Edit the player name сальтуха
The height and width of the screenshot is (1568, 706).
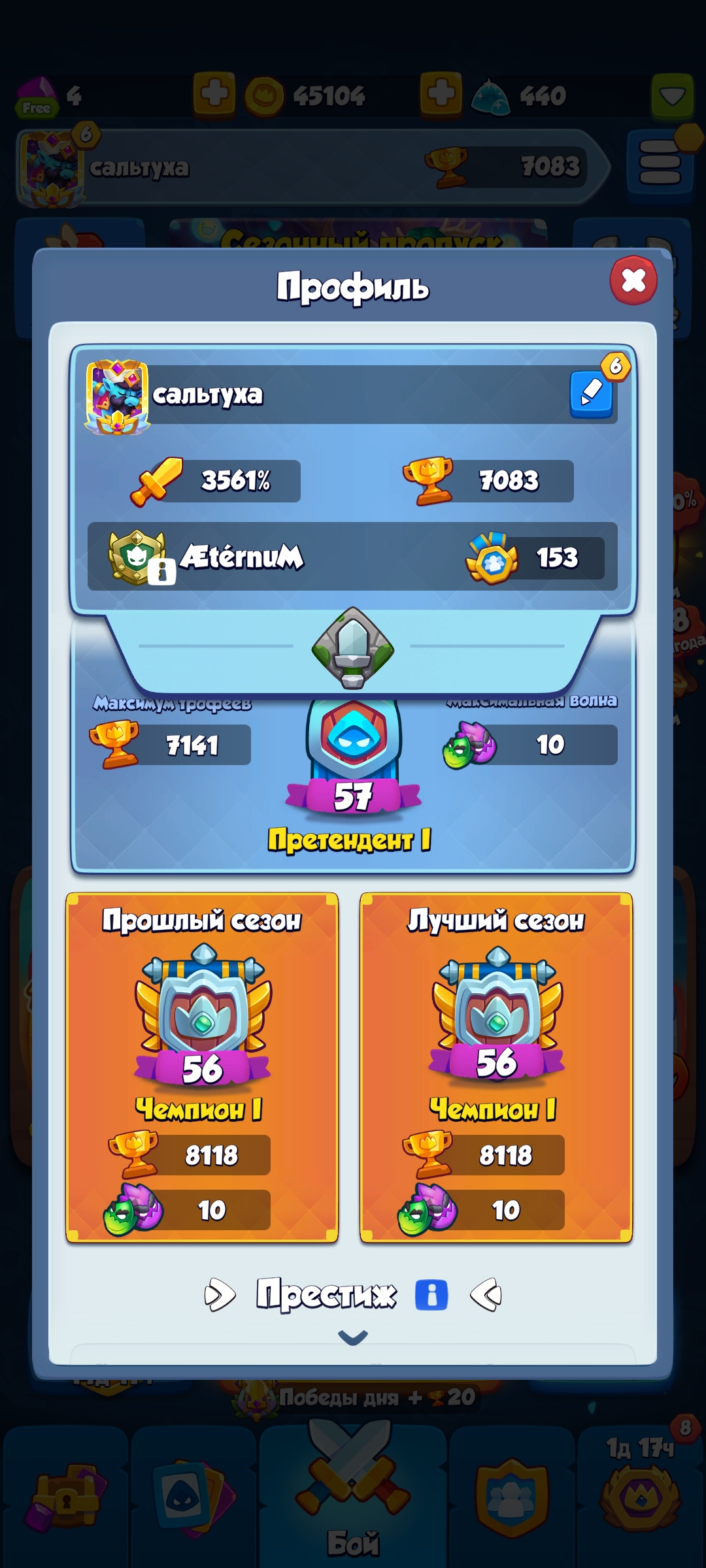tap(591, 393)
